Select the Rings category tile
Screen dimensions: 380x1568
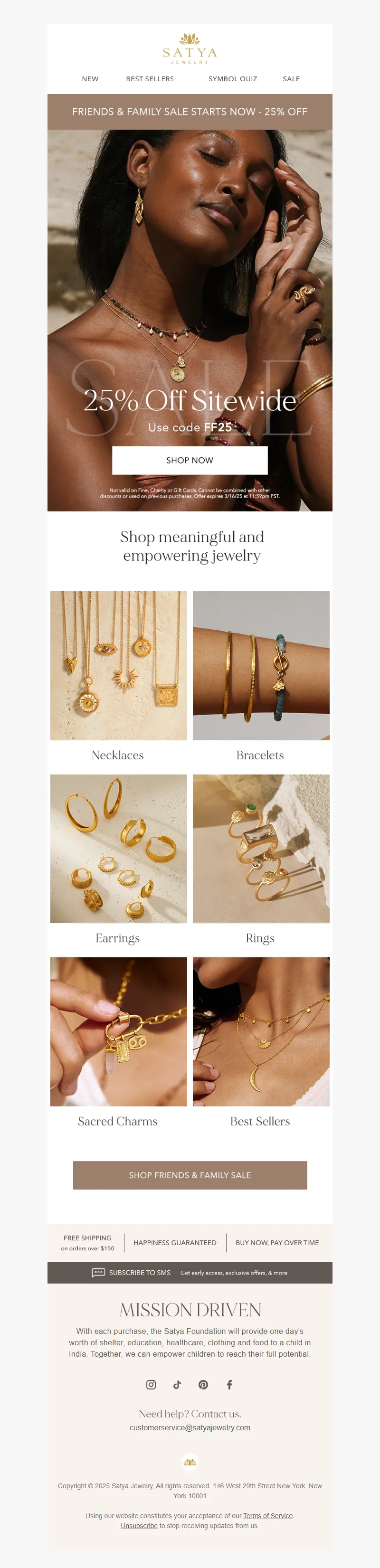coord(261,849)
